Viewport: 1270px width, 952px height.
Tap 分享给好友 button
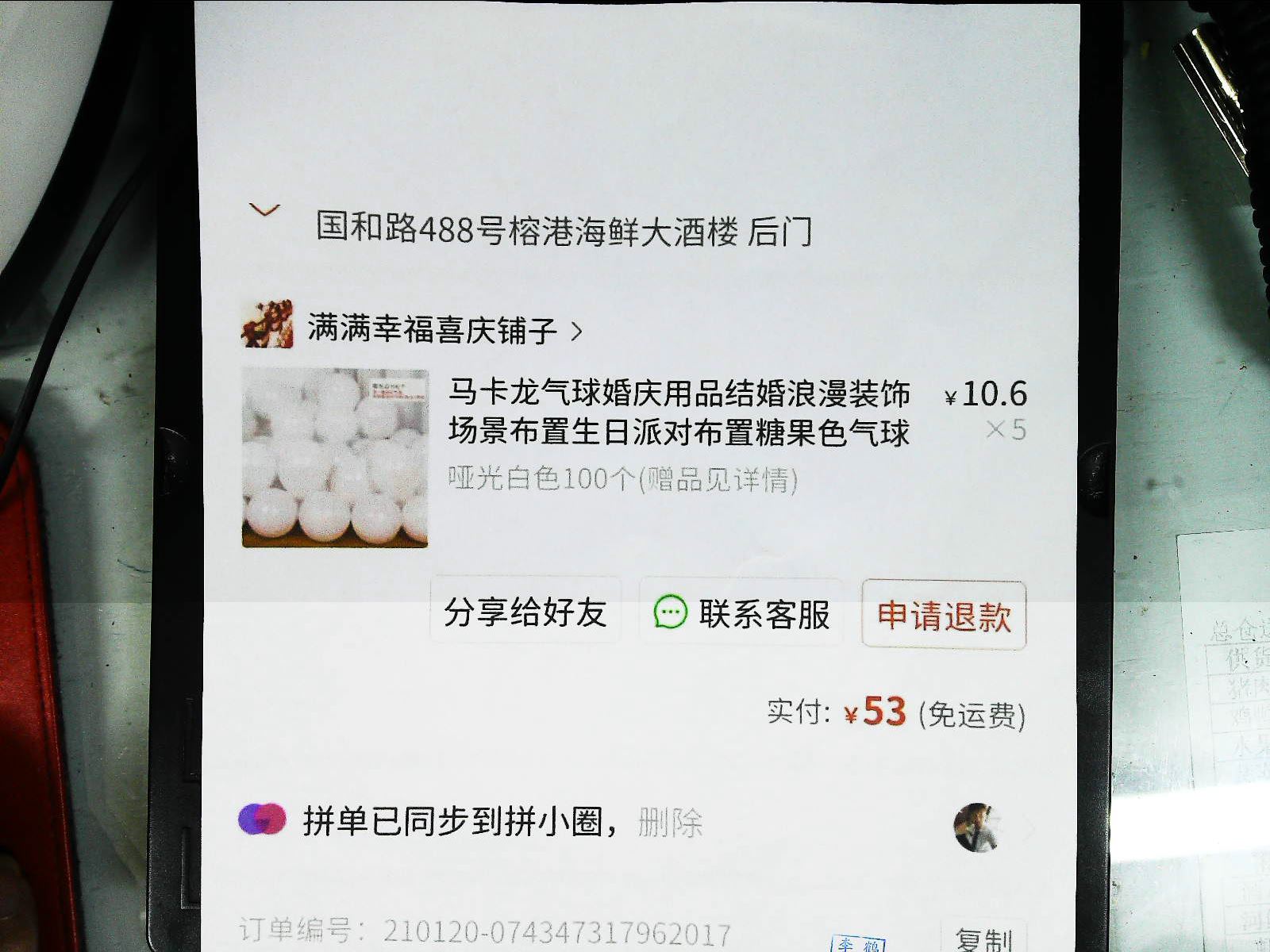pos(525,612)
